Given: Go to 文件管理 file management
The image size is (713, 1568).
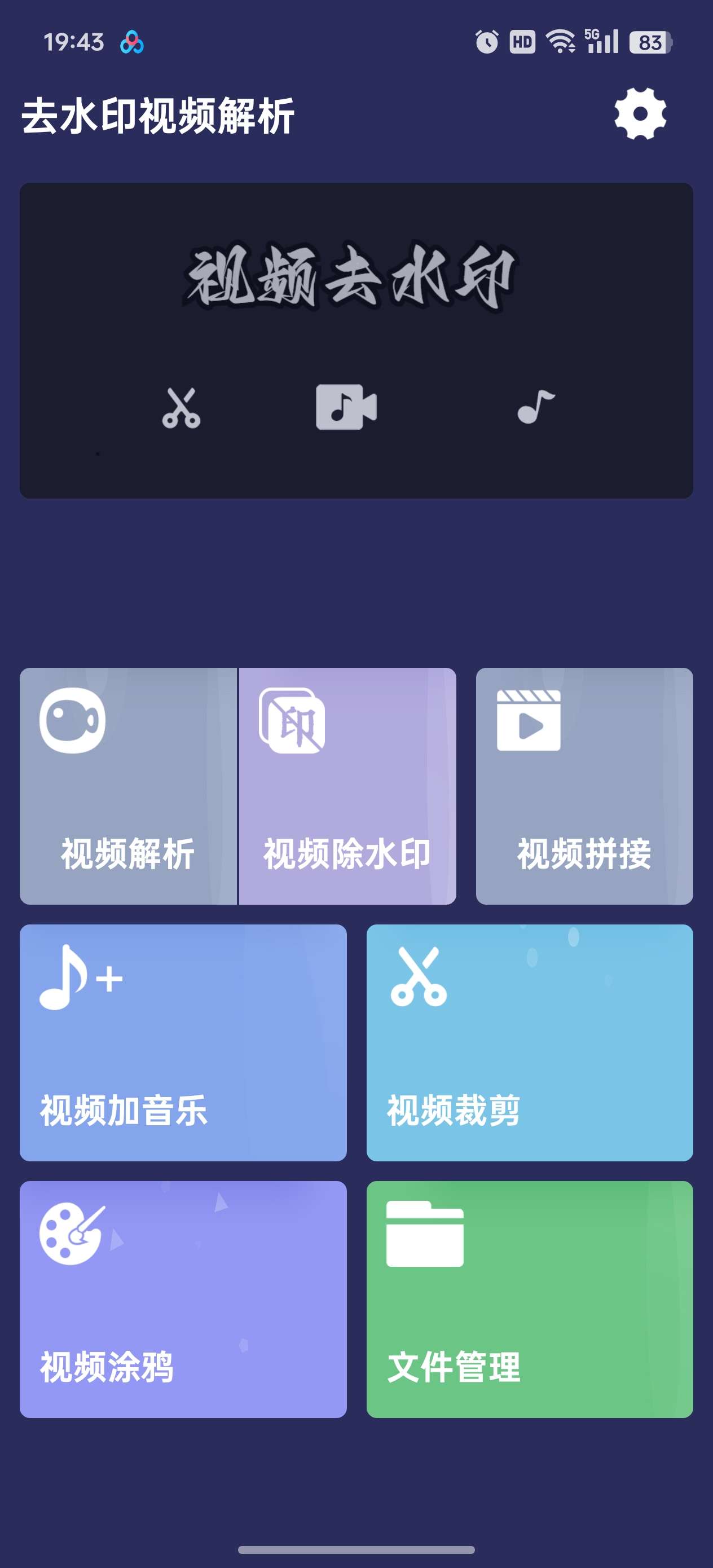Looking at the screenshot, I should click(529, 1299).
